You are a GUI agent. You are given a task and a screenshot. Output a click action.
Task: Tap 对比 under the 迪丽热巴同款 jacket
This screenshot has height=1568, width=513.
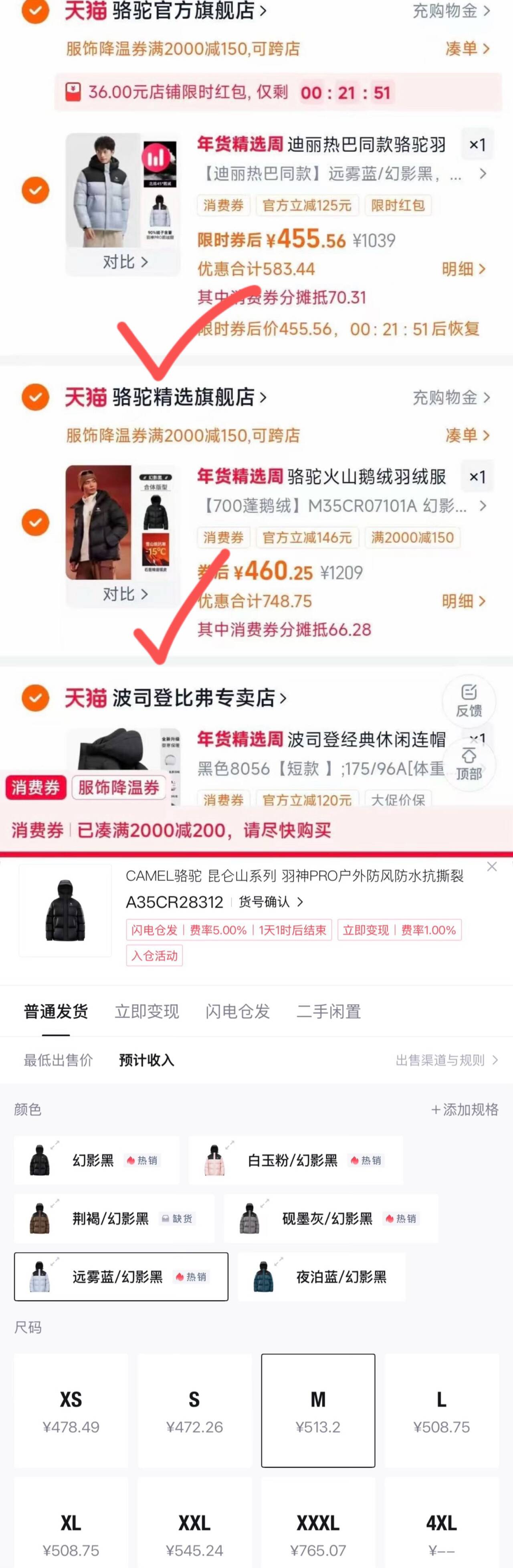click(125, 262)
